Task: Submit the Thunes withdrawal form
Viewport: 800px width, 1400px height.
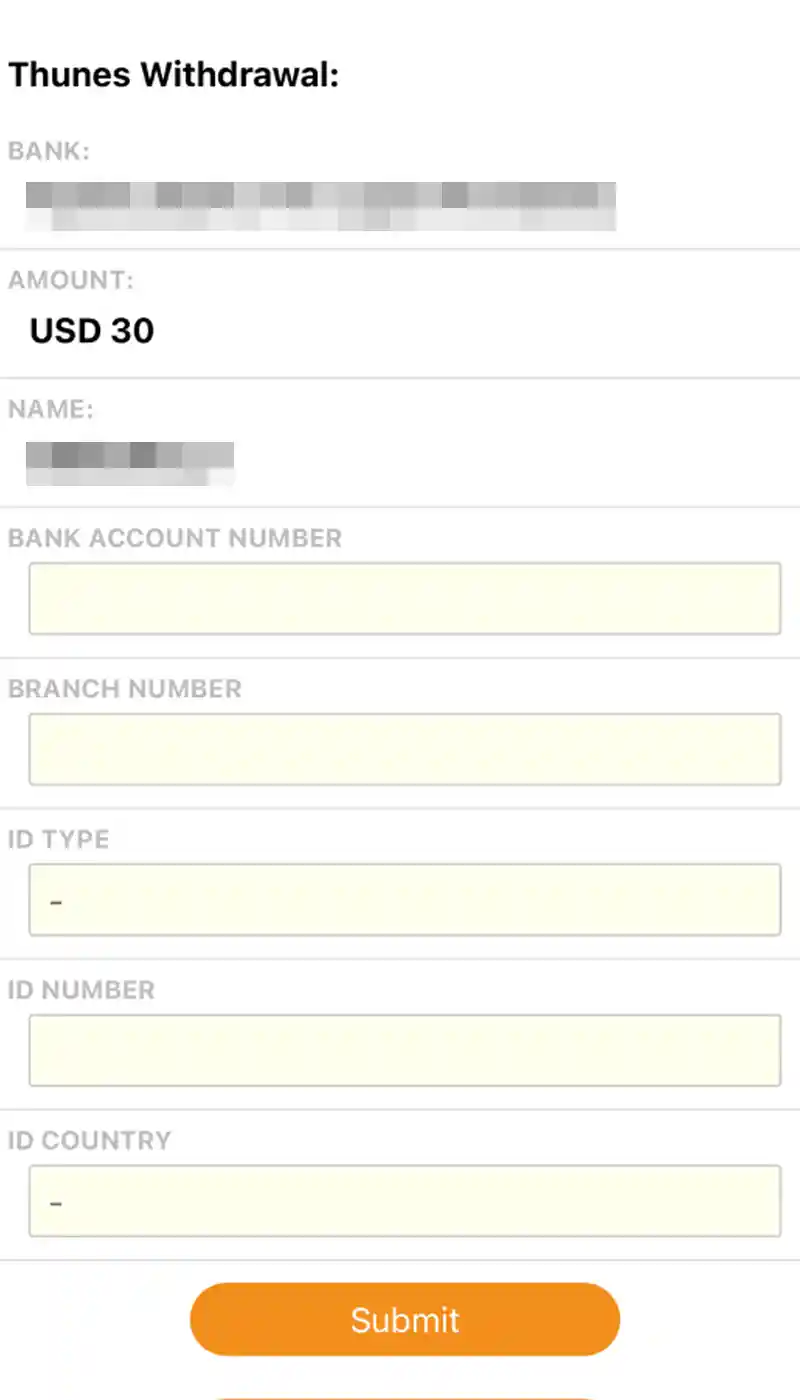Action: (404, 1320)
